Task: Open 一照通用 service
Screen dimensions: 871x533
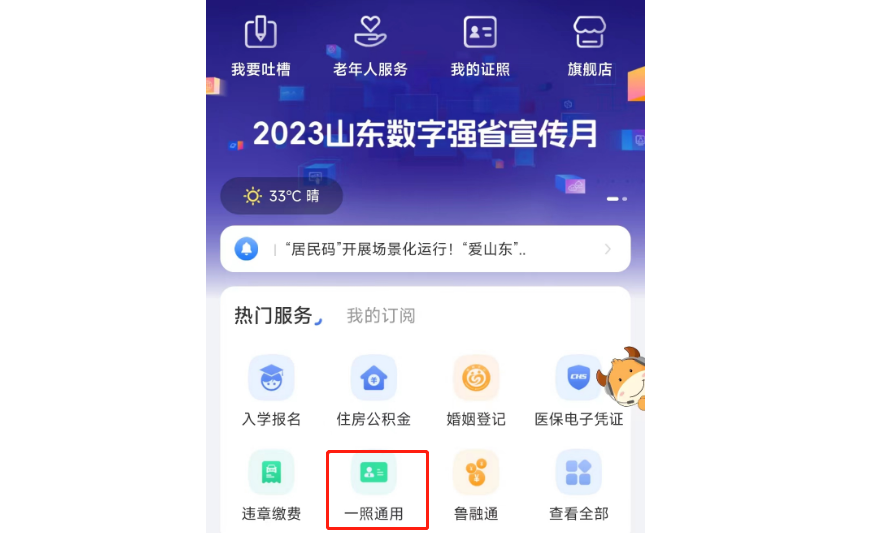Action: (374, 486)
